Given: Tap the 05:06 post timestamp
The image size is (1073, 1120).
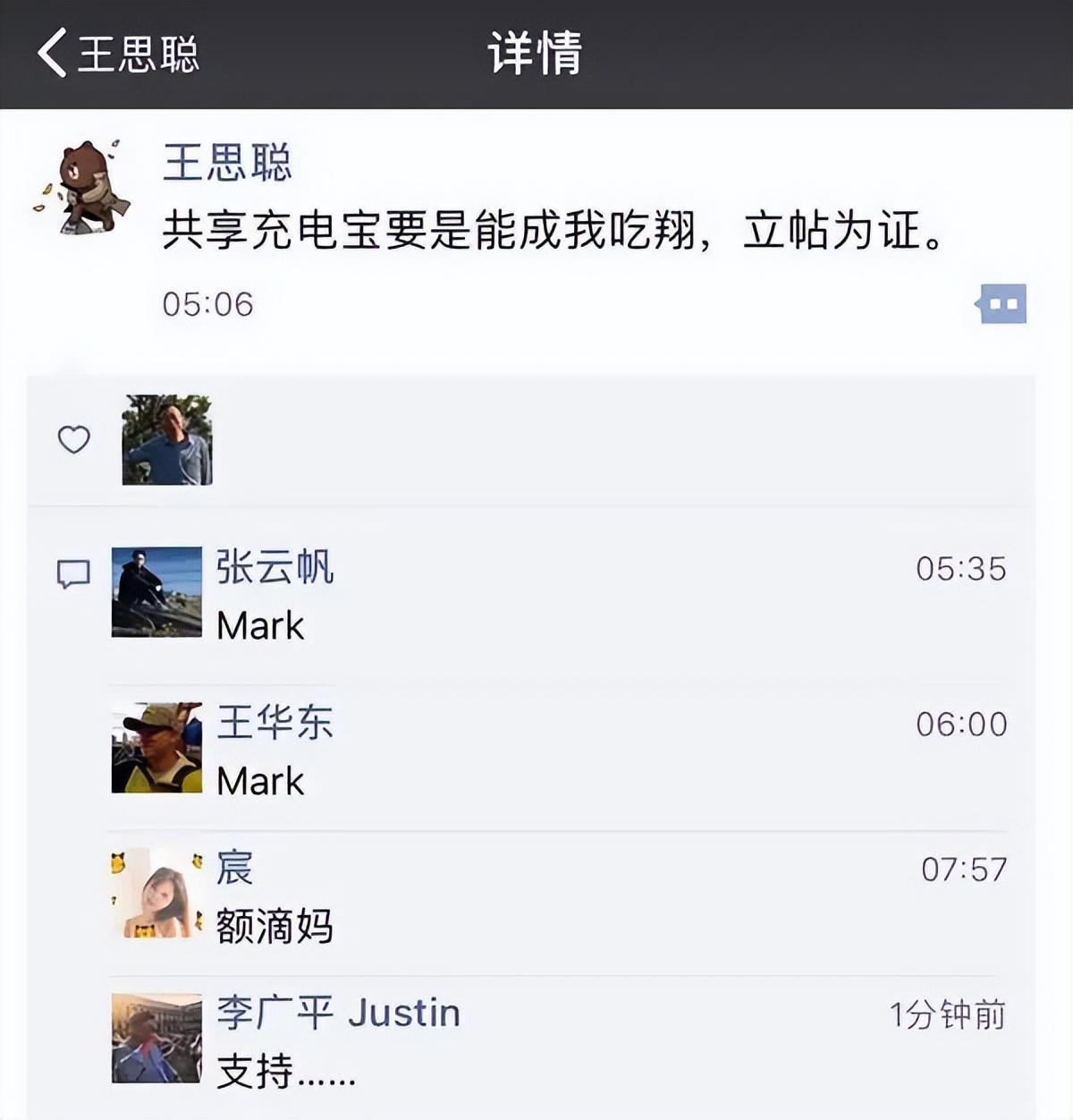Looking at the screenshot, I should pos(206,304).
